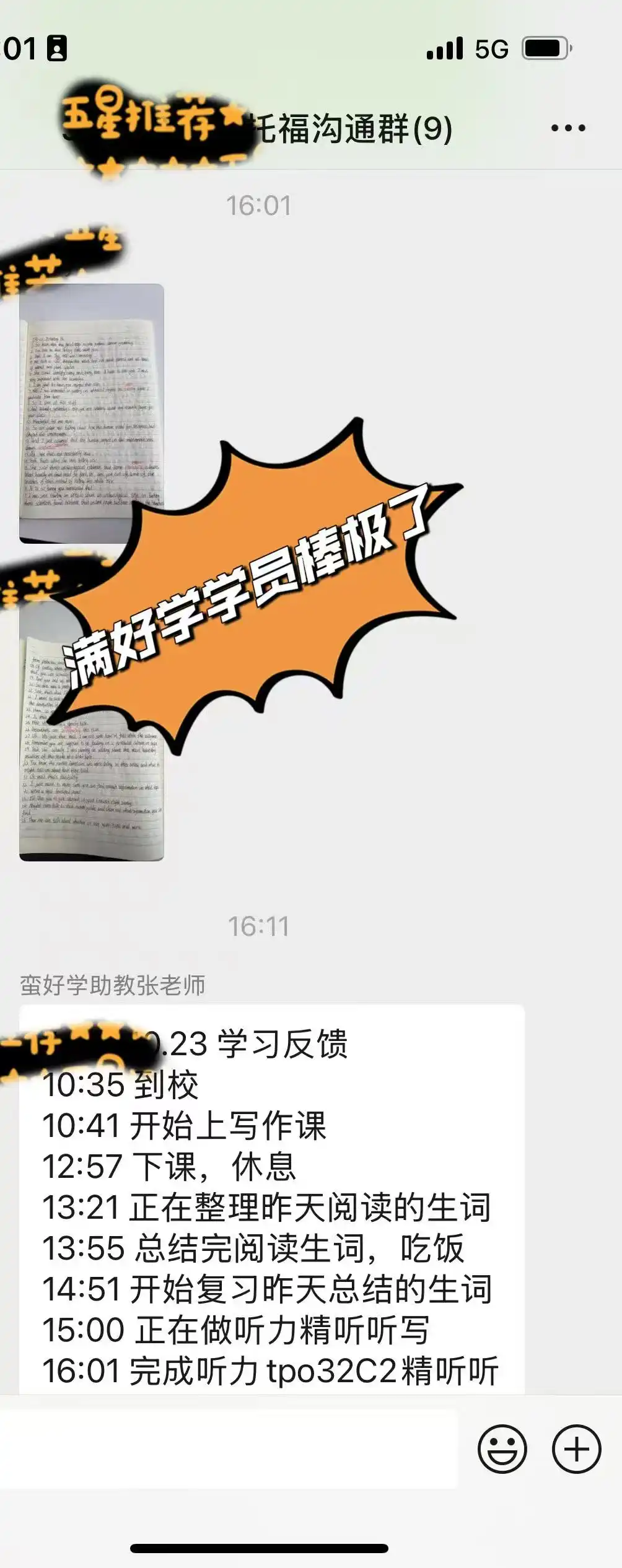Open the plus attachments menu
Viewport: 622px width, 1568px height.
tap(576, 1449)
